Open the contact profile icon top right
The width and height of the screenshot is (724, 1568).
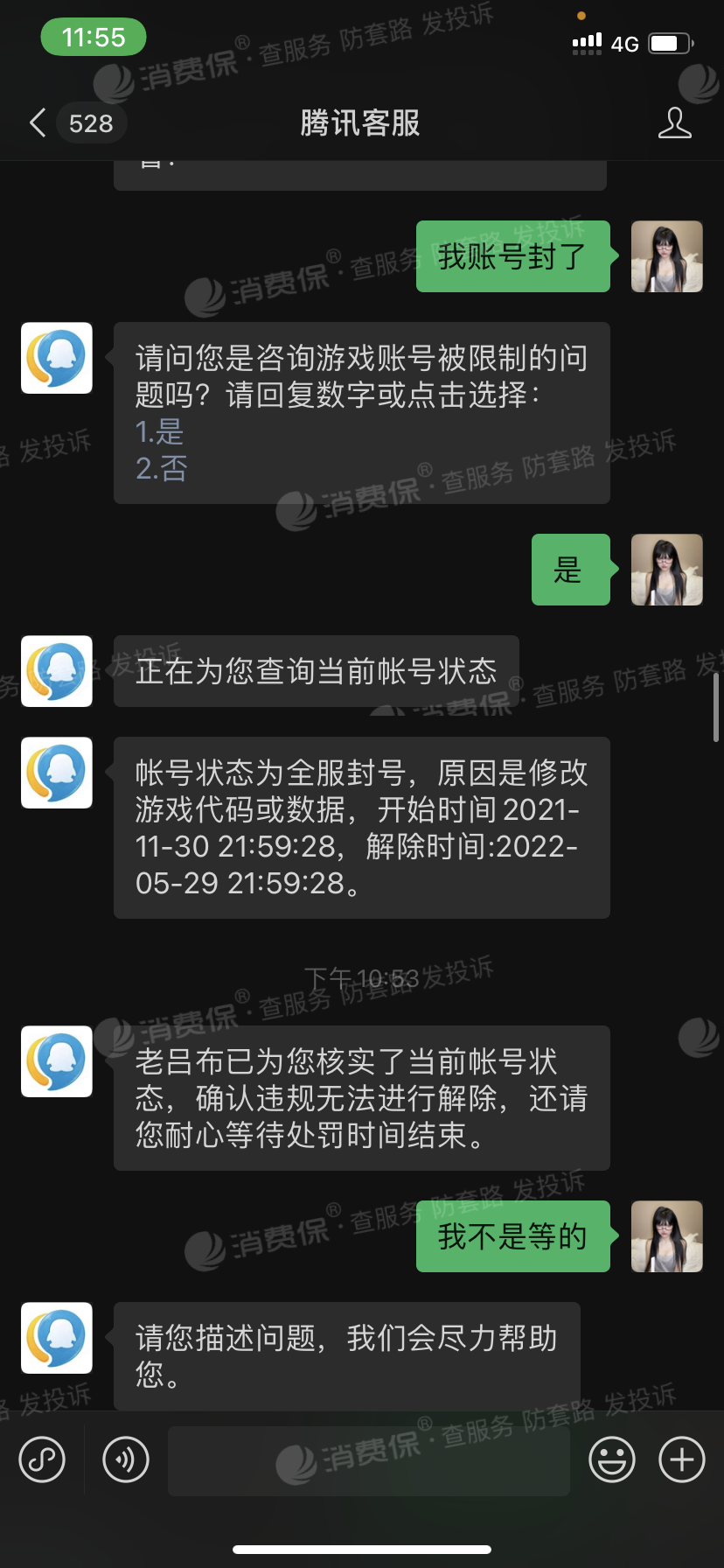click(x=674, y=123)
